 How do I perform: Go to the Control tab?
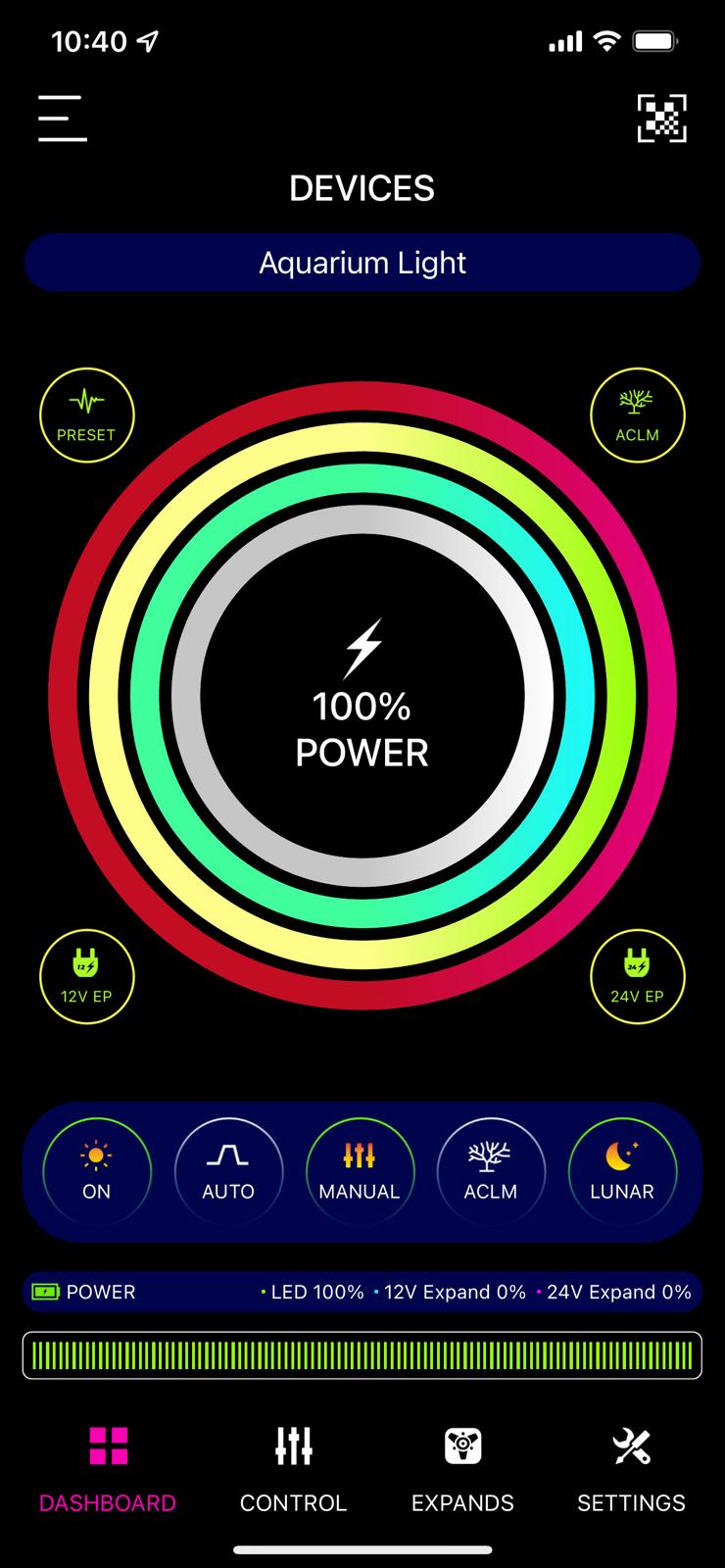293,1468
